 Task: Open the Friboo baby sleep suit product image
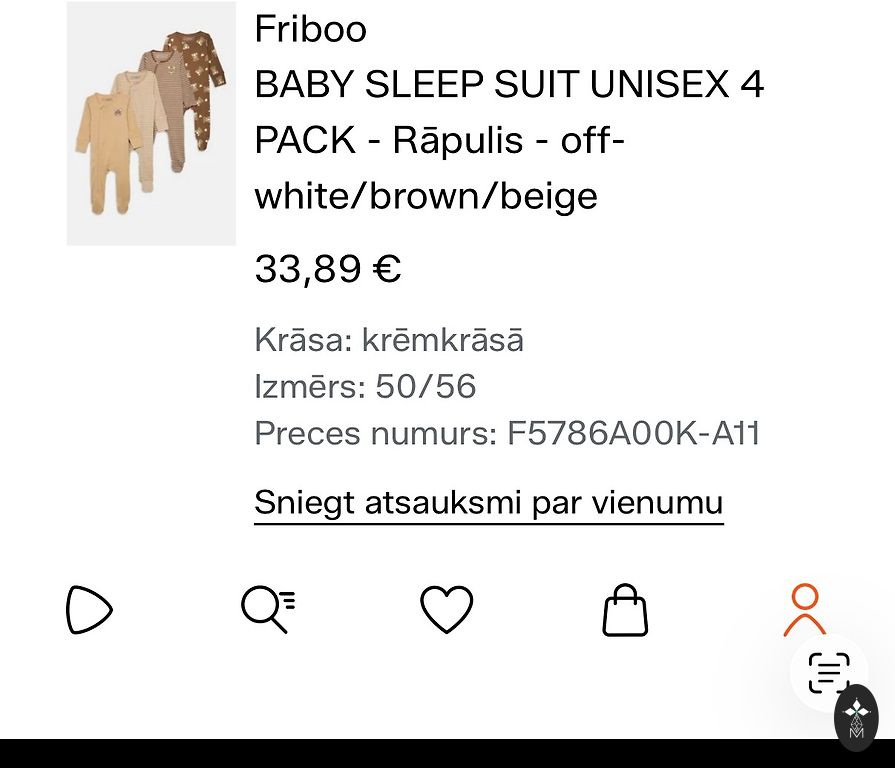coord(151,123)
